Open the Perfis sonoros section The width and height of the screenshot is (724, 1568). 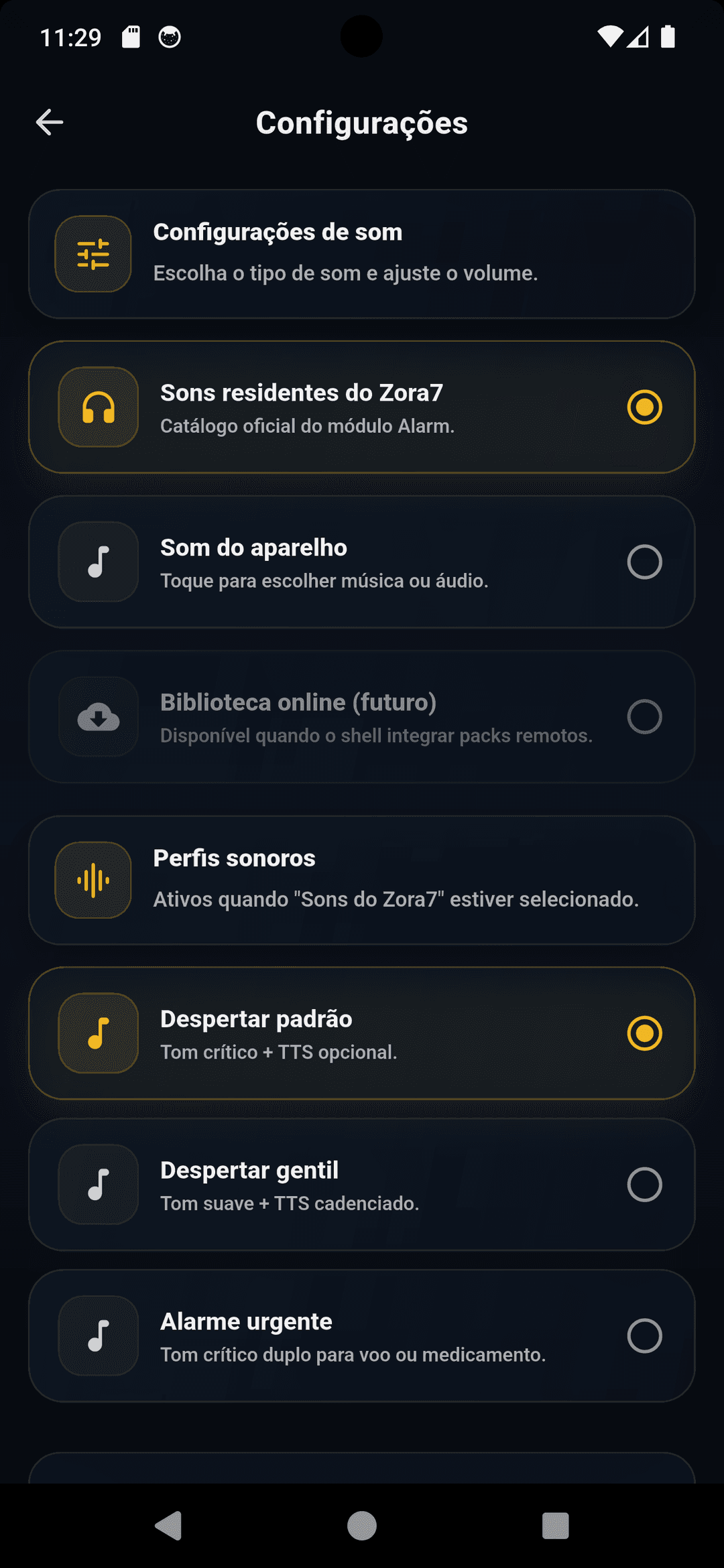coord(362,880)
